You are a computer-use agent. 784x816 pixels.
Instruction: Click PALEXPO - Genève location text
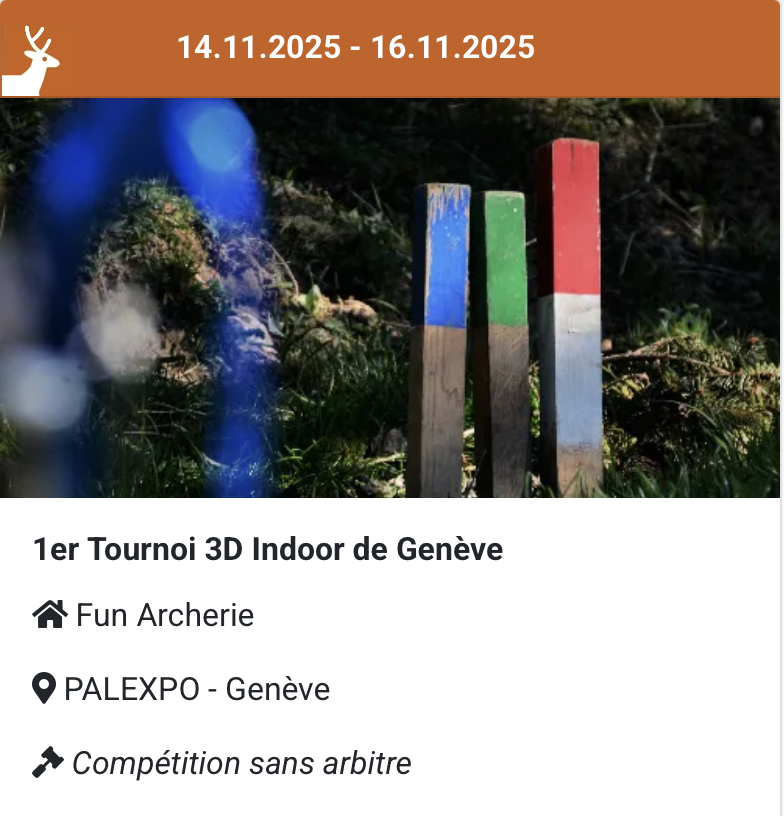click(x=195, y=688)
